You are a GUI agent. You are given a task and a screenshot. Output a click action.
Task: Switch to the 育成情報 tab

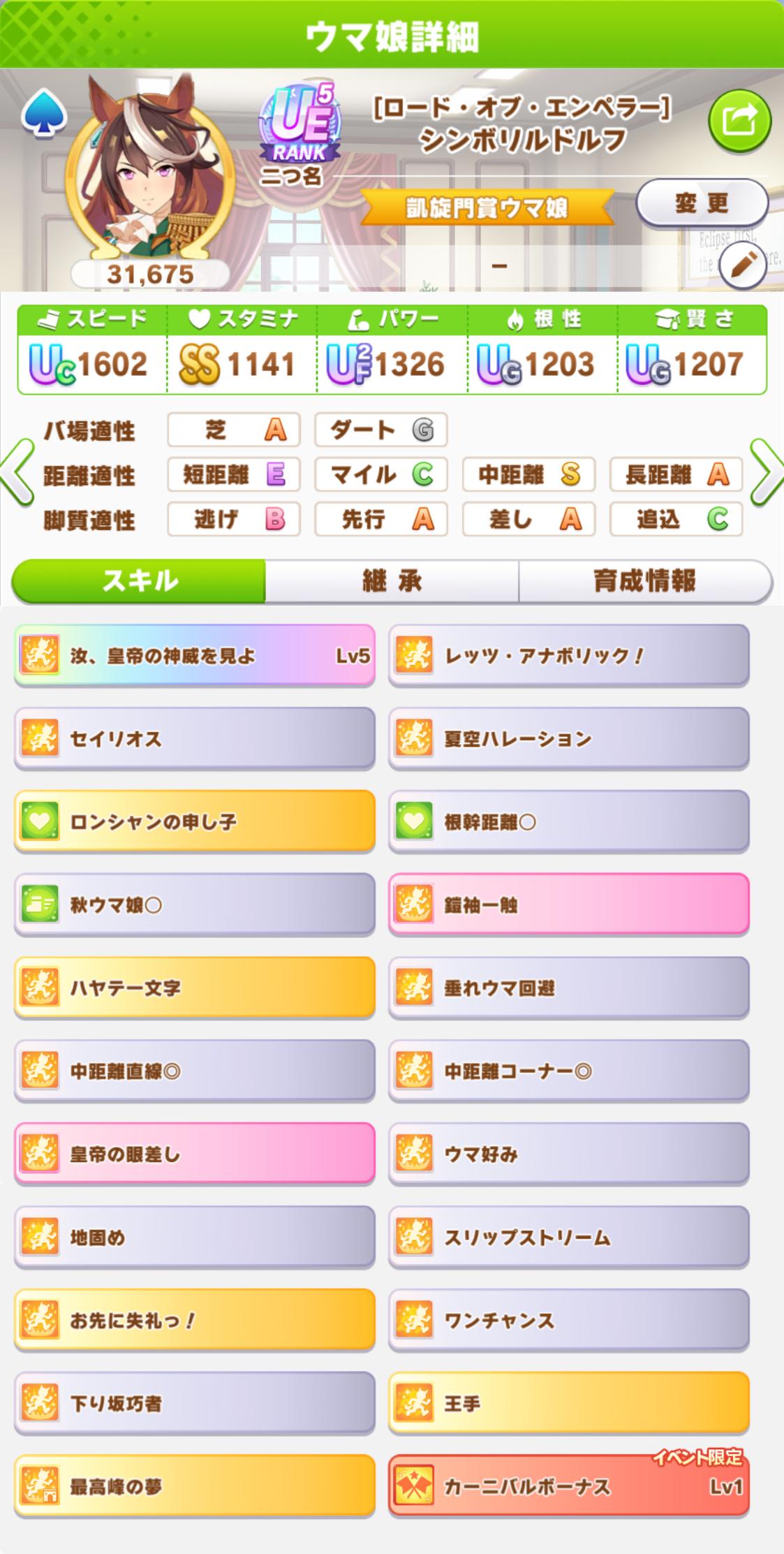[x=645, y=580]
